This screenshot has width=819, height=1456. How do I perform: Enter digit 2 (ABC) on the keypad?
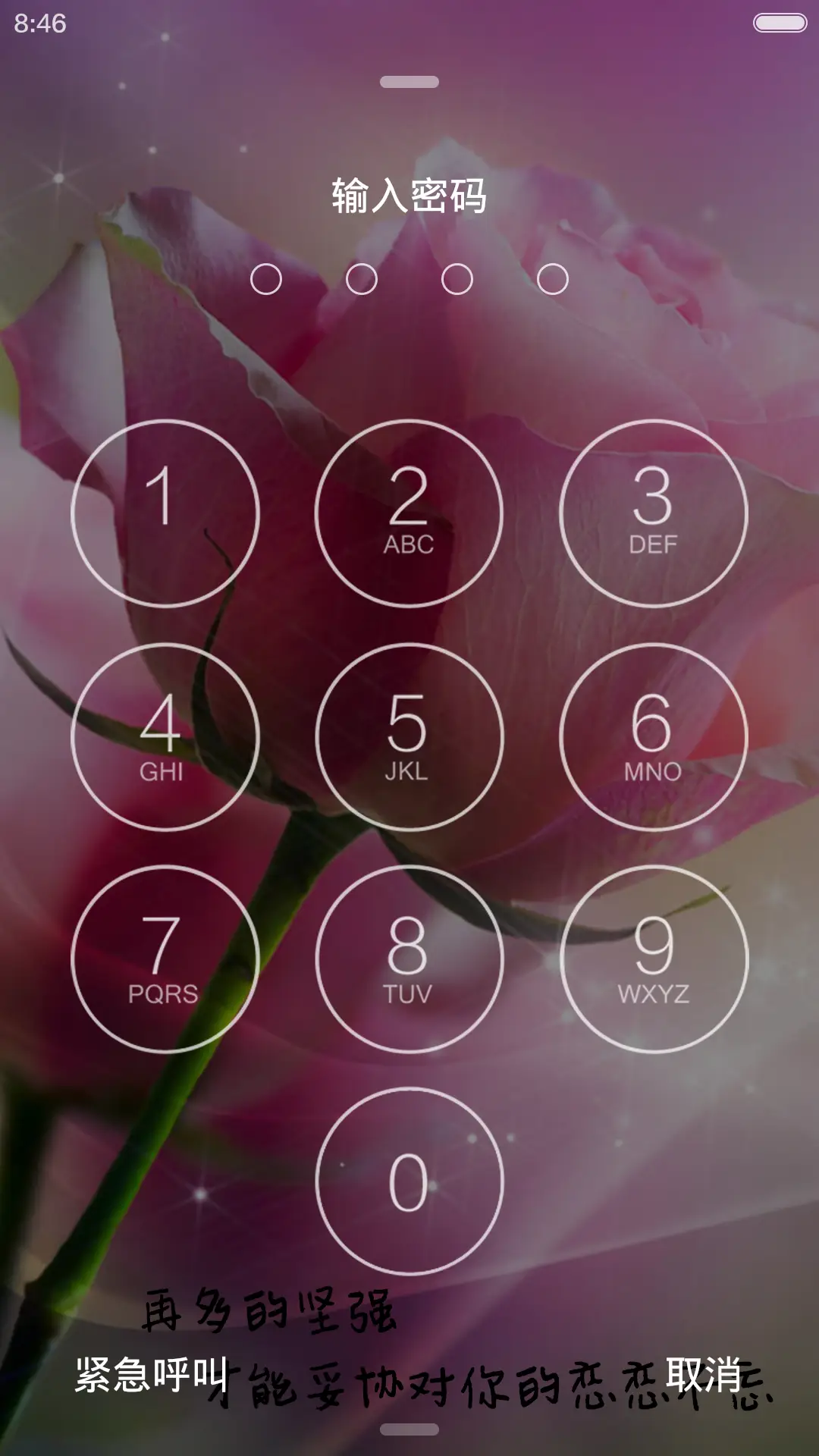(x=409, y=513)
